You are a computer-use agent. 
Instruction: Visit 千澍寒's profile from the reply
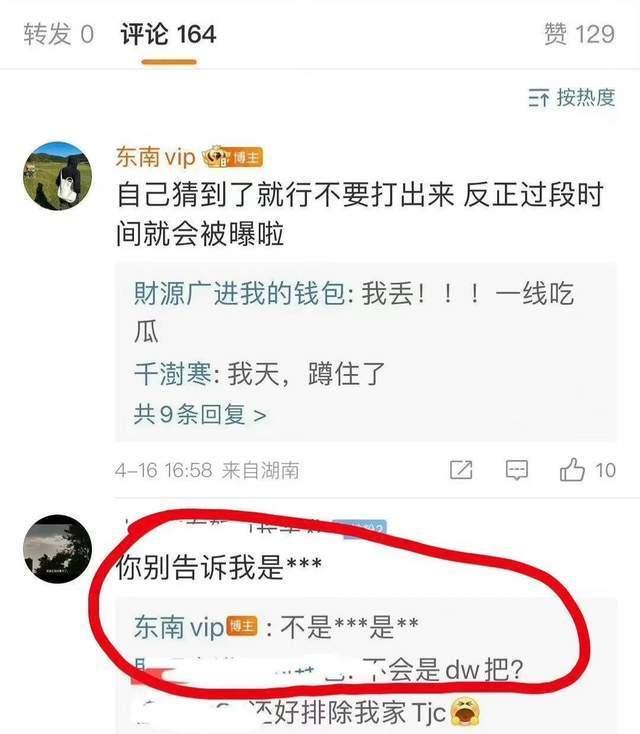point(175,374)
